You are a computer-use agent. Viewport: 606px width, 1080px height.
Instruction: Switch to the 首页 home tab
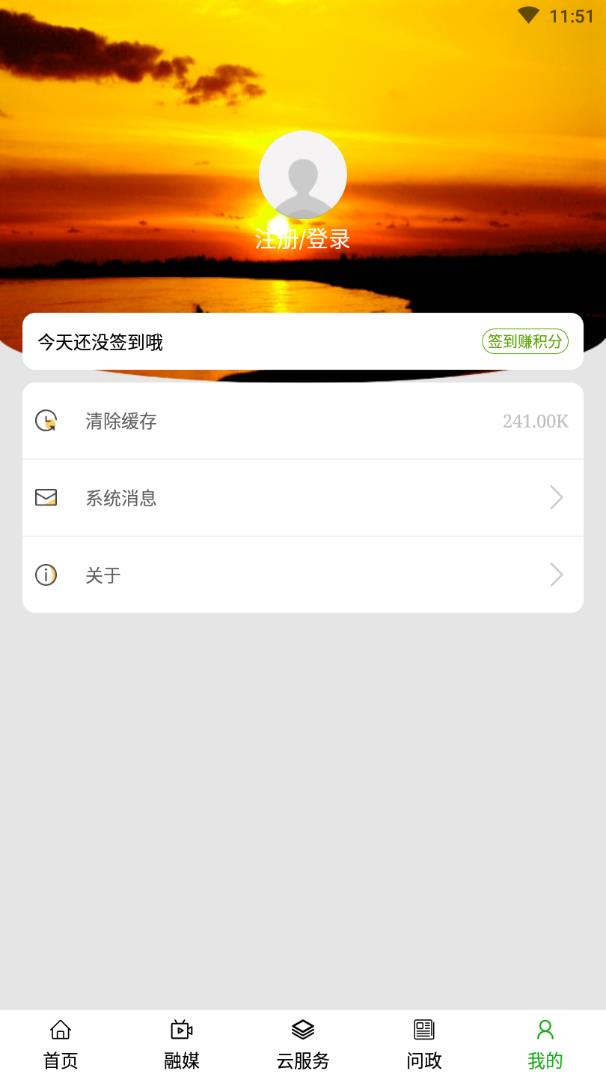pyautogui.click(x=60, y=1045)
